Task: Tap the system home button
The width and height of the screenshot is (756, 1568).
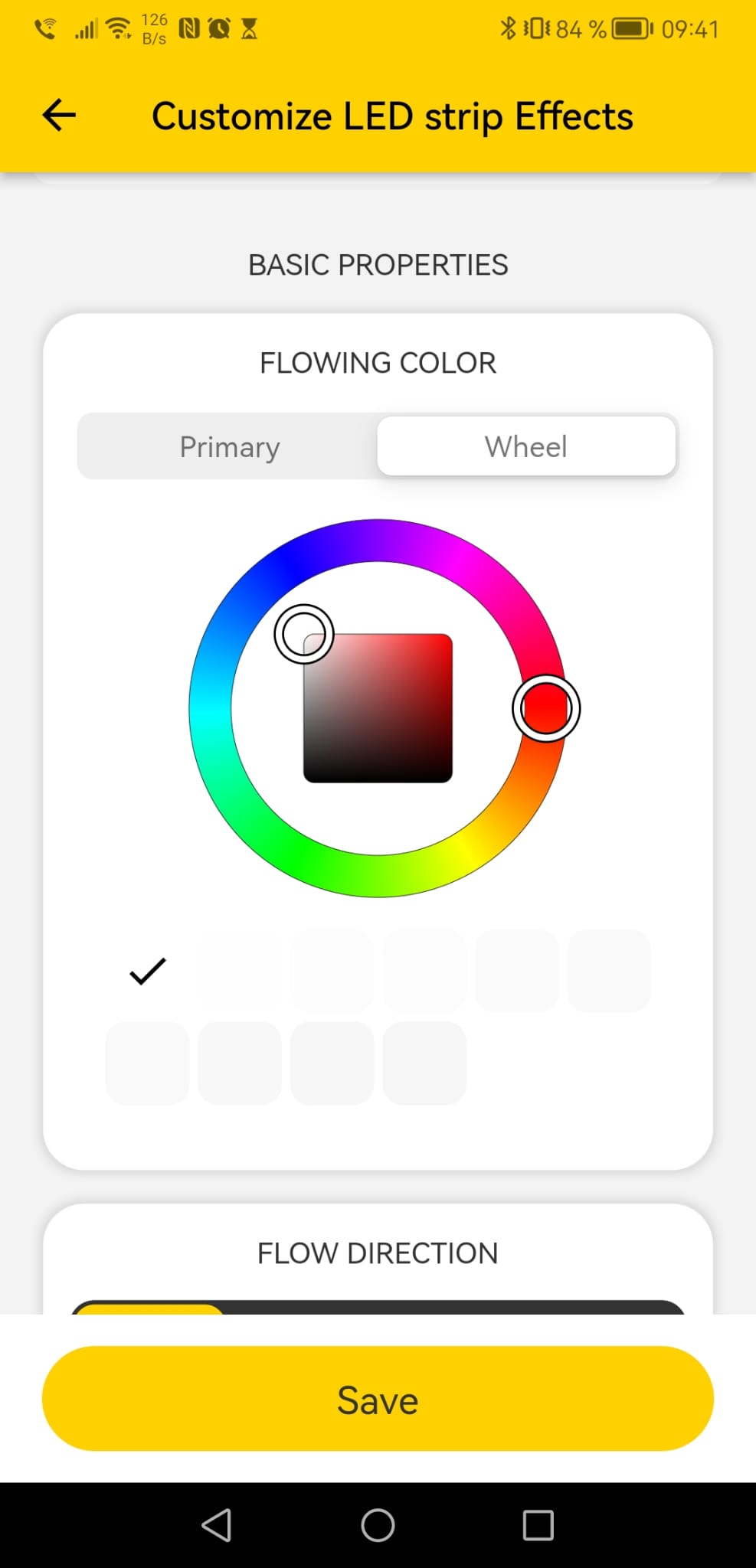Action: pyautogui.click(x=378, y=1525)
